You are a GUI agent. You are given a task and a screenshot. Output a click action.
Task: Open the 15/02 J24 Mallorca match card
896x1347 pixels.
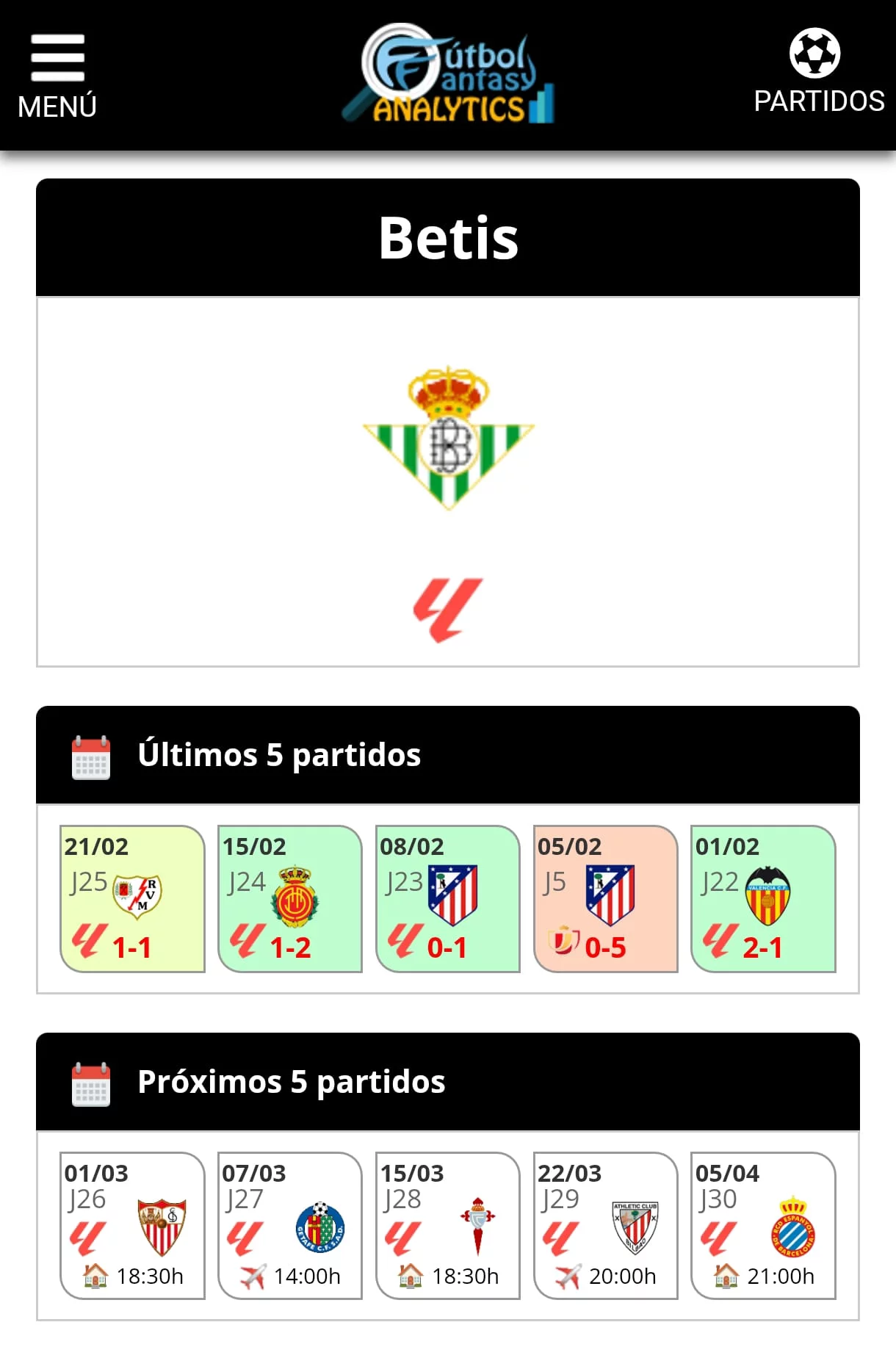click(290, 899)
